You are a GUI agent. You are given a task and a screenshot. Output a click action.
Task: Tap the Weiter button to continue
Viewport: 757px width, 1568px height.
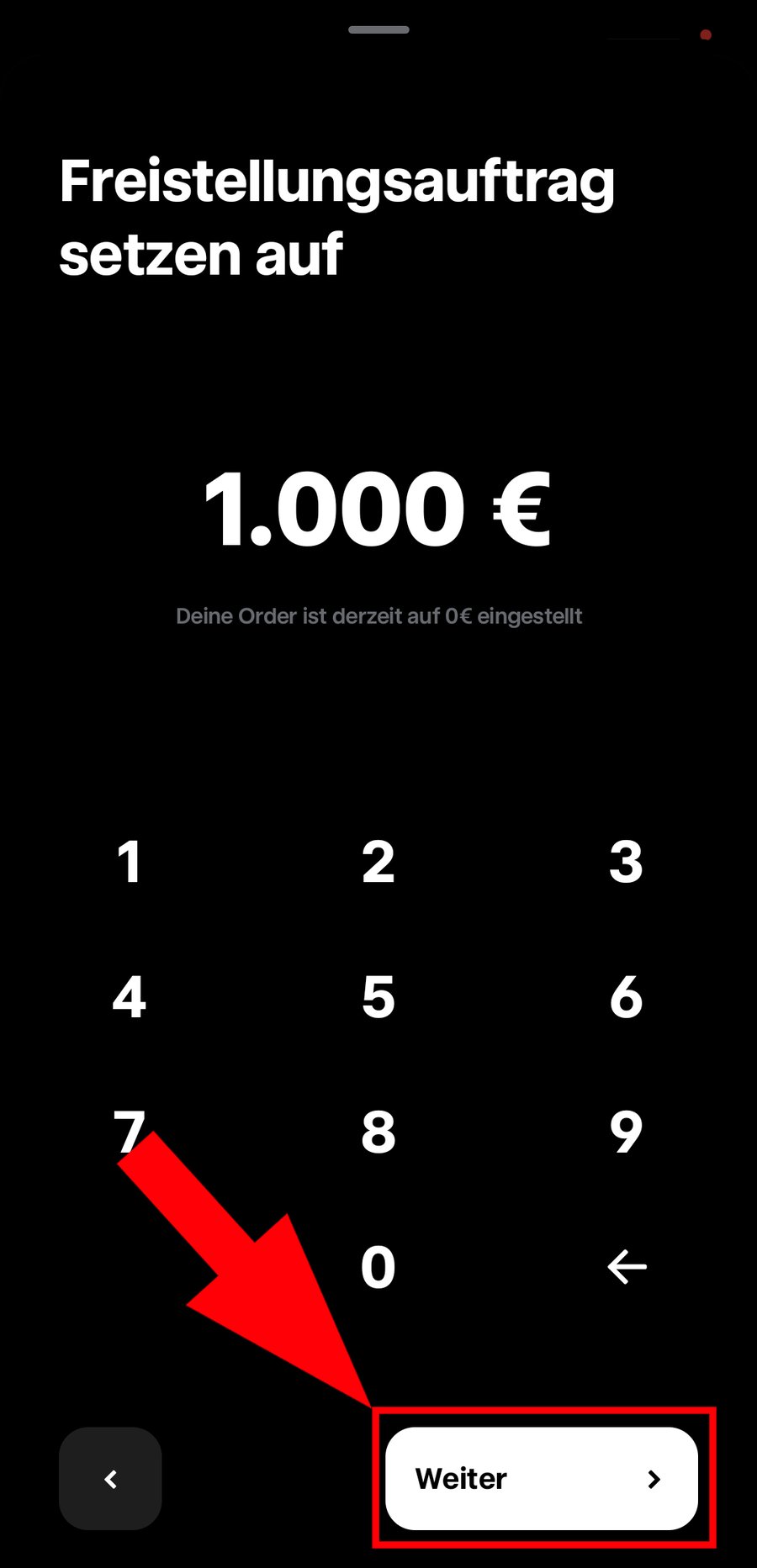541,1479
